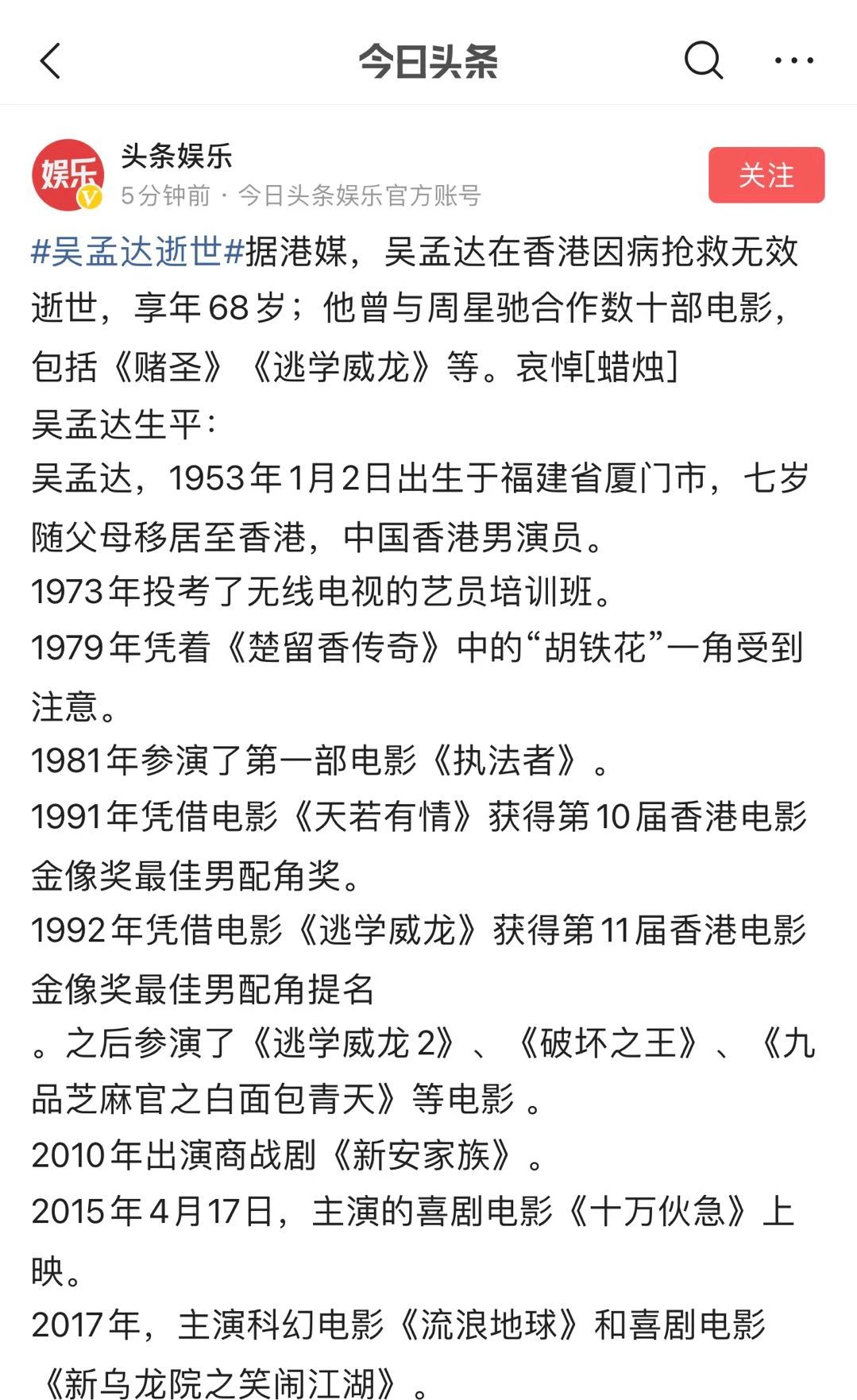Screen dimensions: 857x1400
Task: Open the three-dot overflow menu
Action: (793, 60)
